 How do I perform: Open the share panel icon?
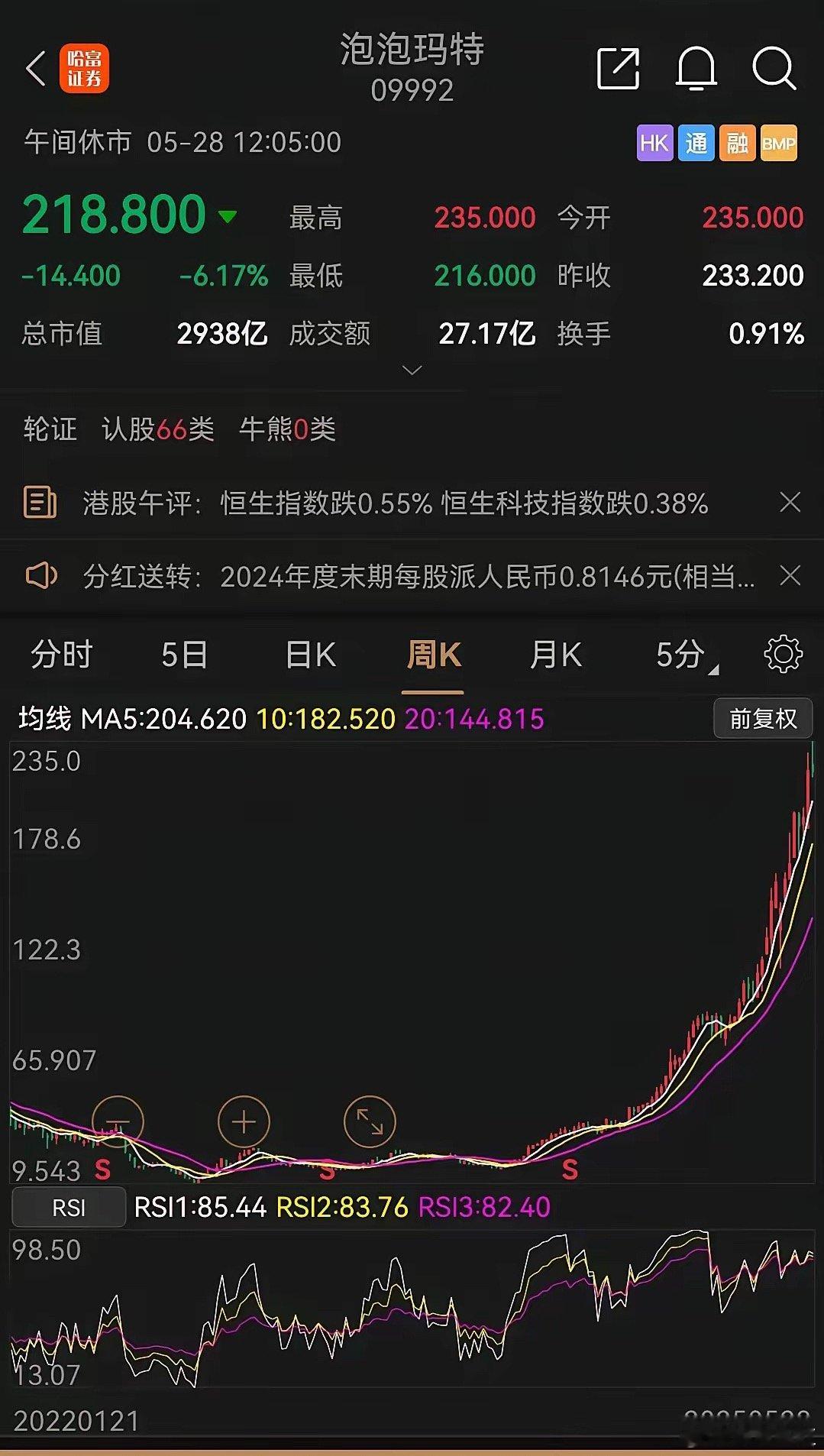tap(619, 68)
